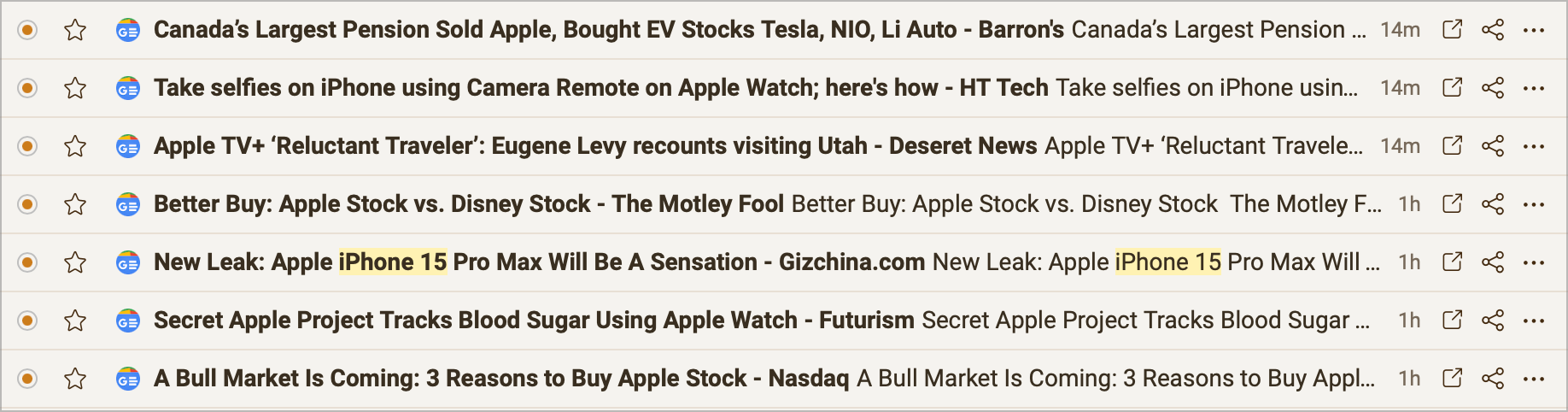Mark the Reluctant Traveler article as read
The image size is (1568, 412).
(27, 146)
